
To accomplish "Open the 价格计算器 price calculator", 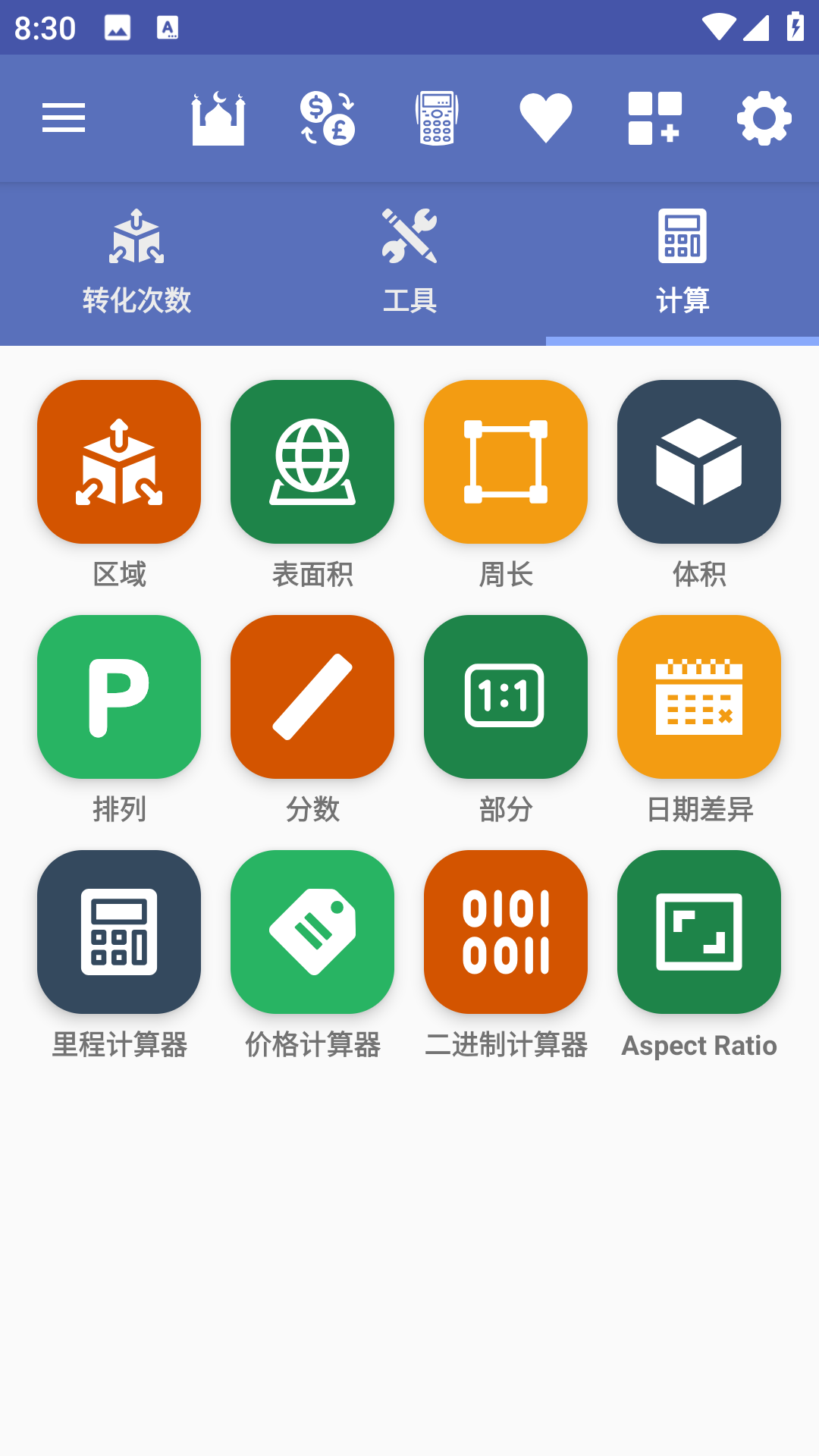I will pyautogui.click(x=312, y=933).
